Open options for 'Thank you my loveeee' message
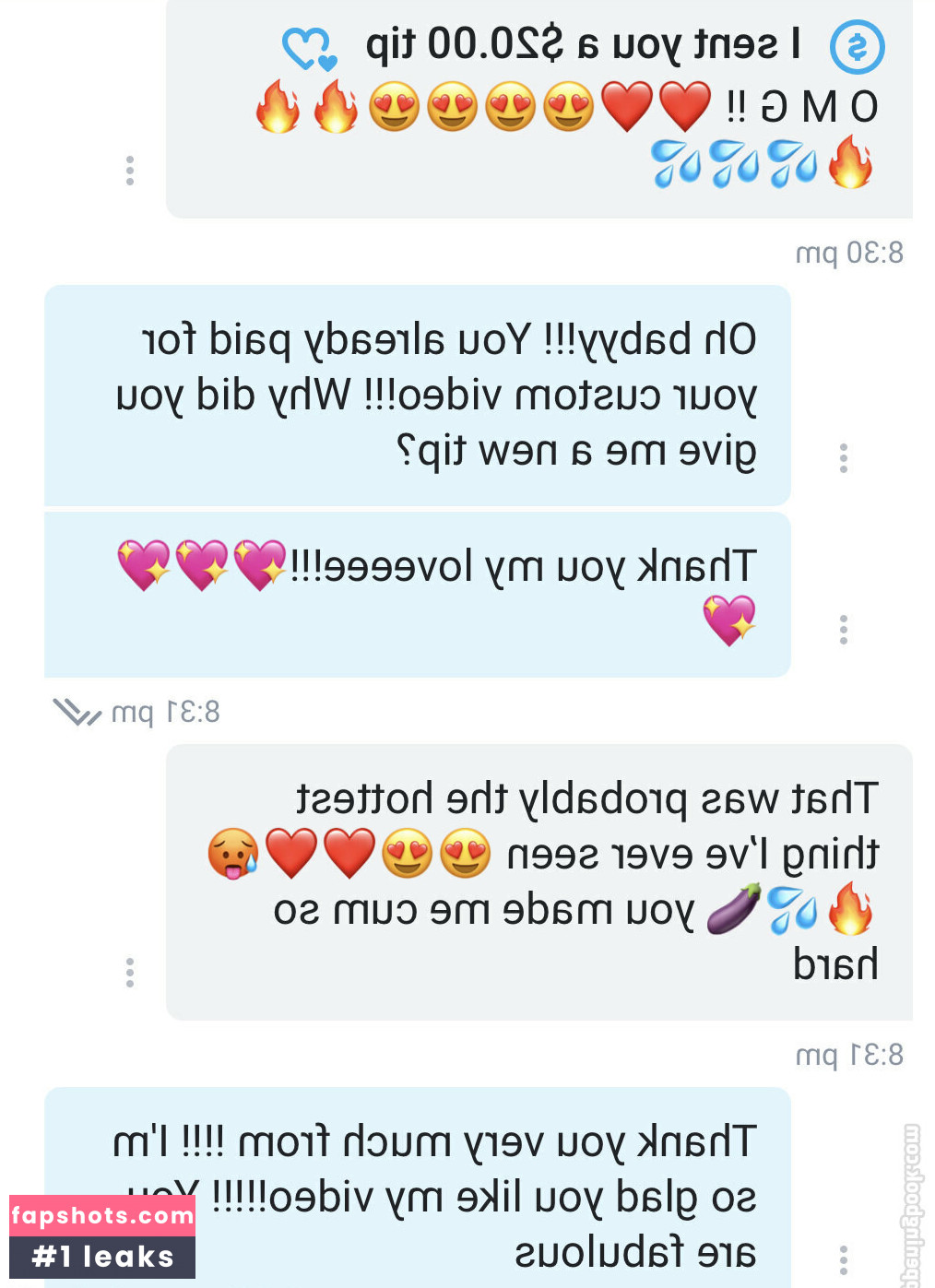This screenshot has height=1288, width=935. pos(843,629)
